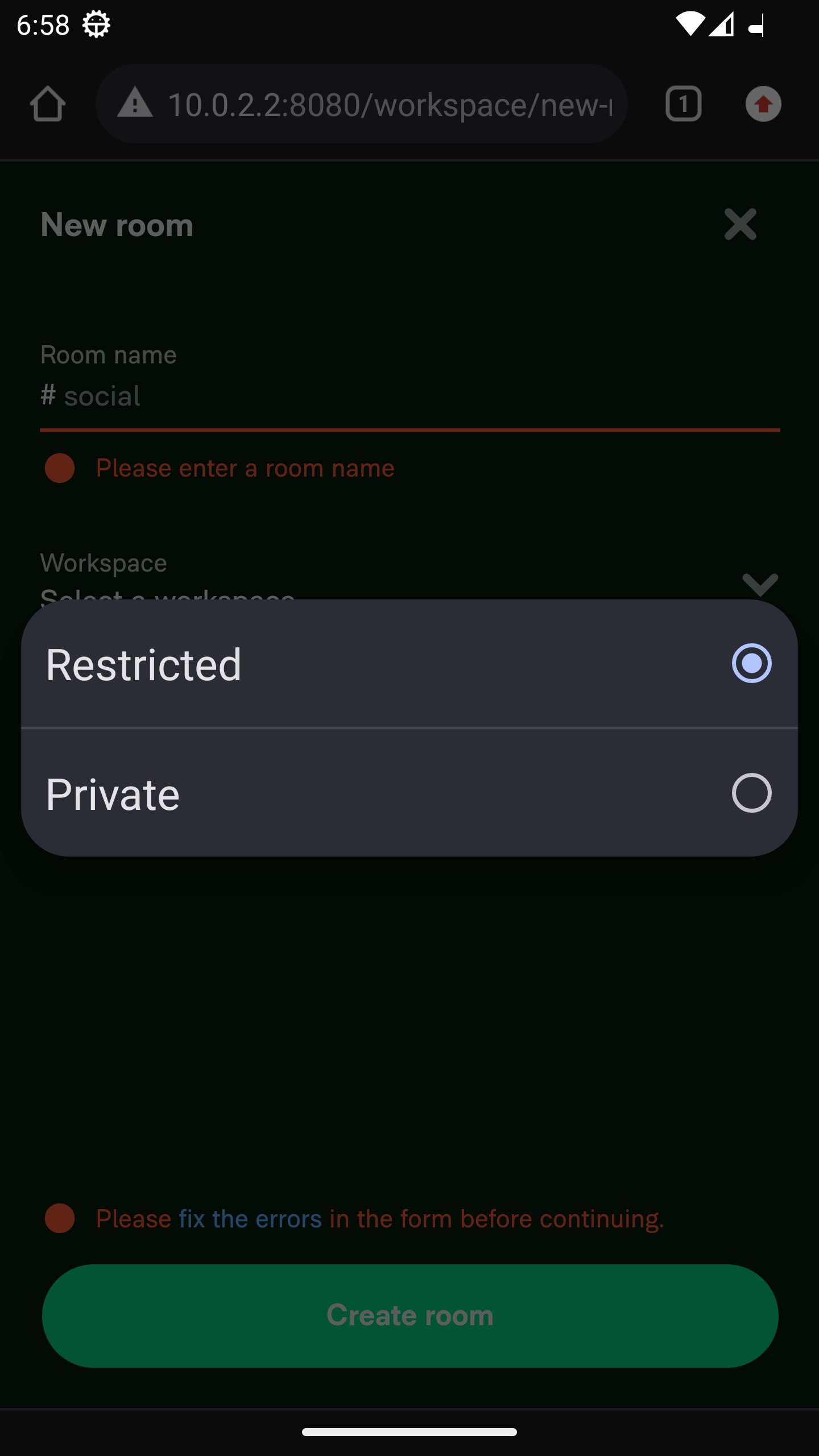Image resolution: width=819 pixels, height=1456 pixels.
Task: Tap the browser home icon
Action: (x=48, y=104)
